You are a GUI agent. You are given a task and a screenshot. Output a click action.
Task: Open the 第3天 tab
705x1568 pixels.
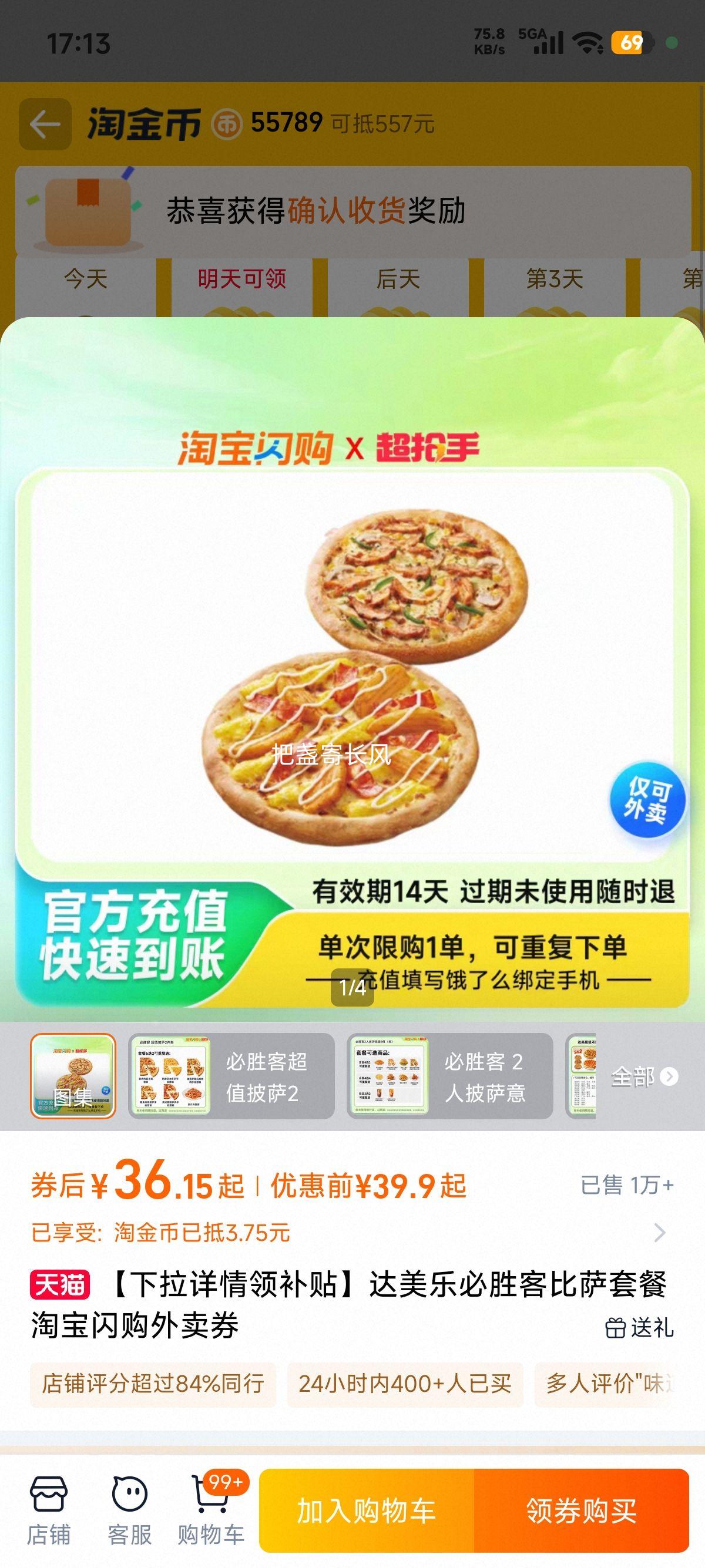[552, 280]
